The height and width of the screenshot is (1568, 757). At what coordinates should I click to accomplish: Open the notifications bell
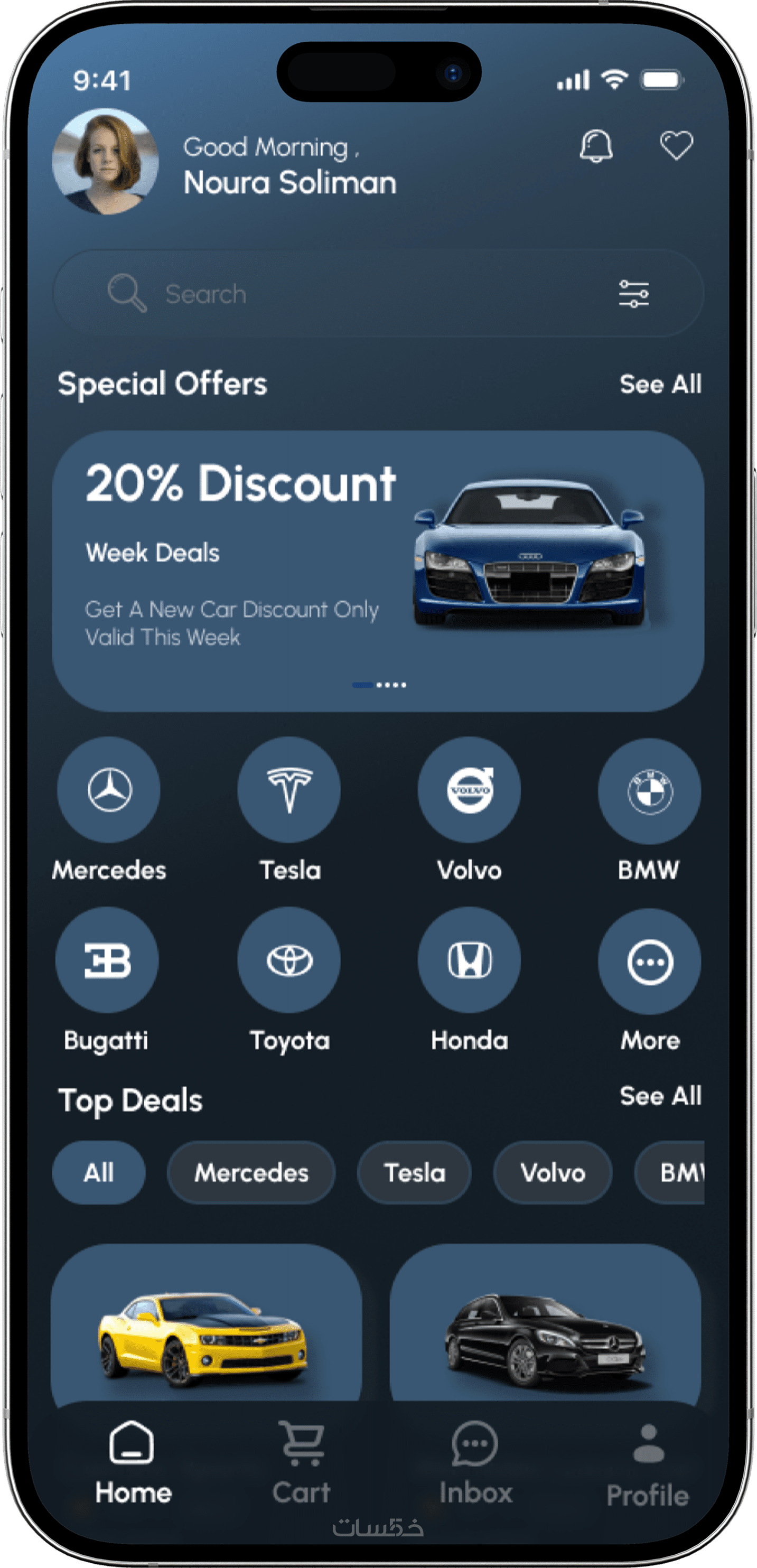pyautogui.click(x=595, y=146)
